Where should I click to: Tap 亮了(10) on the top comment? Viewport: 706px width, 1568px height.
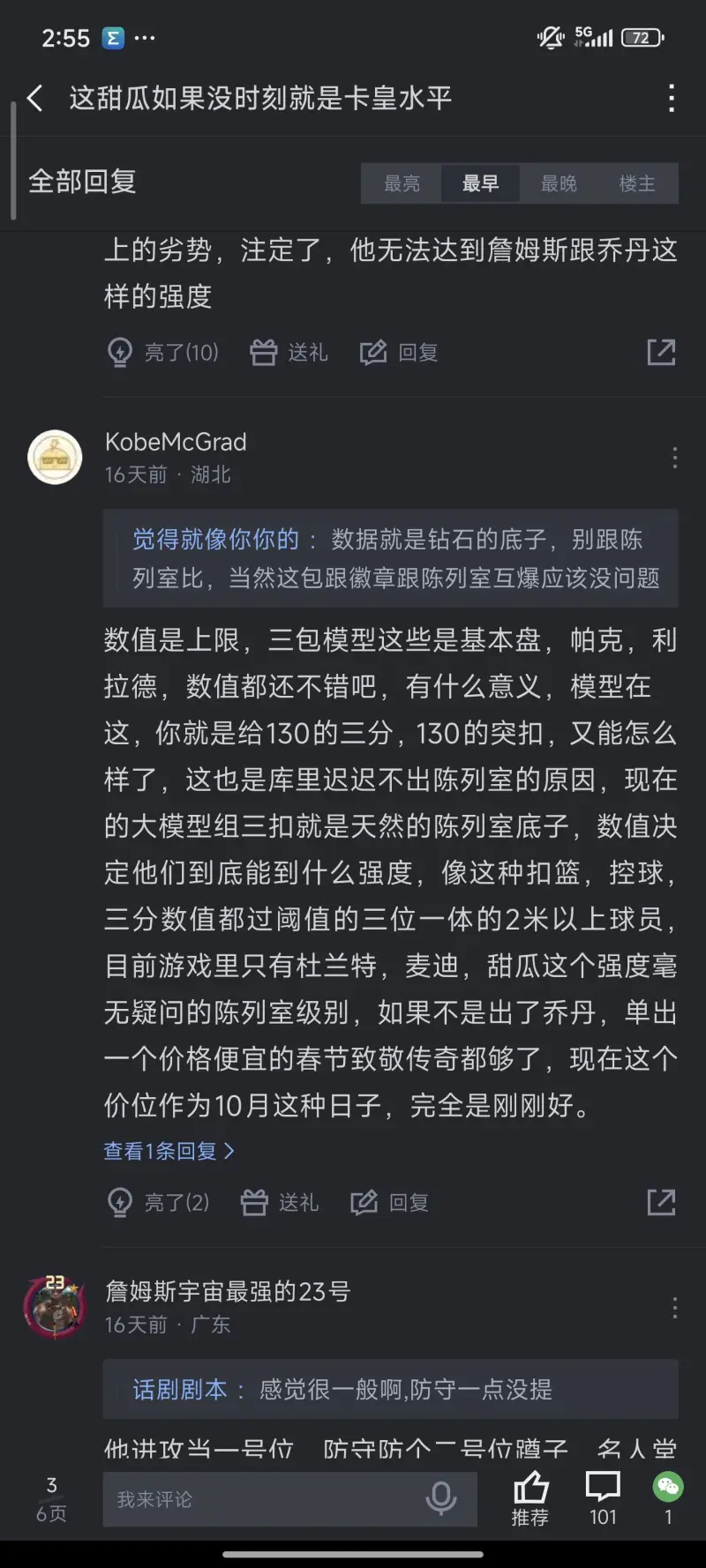[163, 352]
